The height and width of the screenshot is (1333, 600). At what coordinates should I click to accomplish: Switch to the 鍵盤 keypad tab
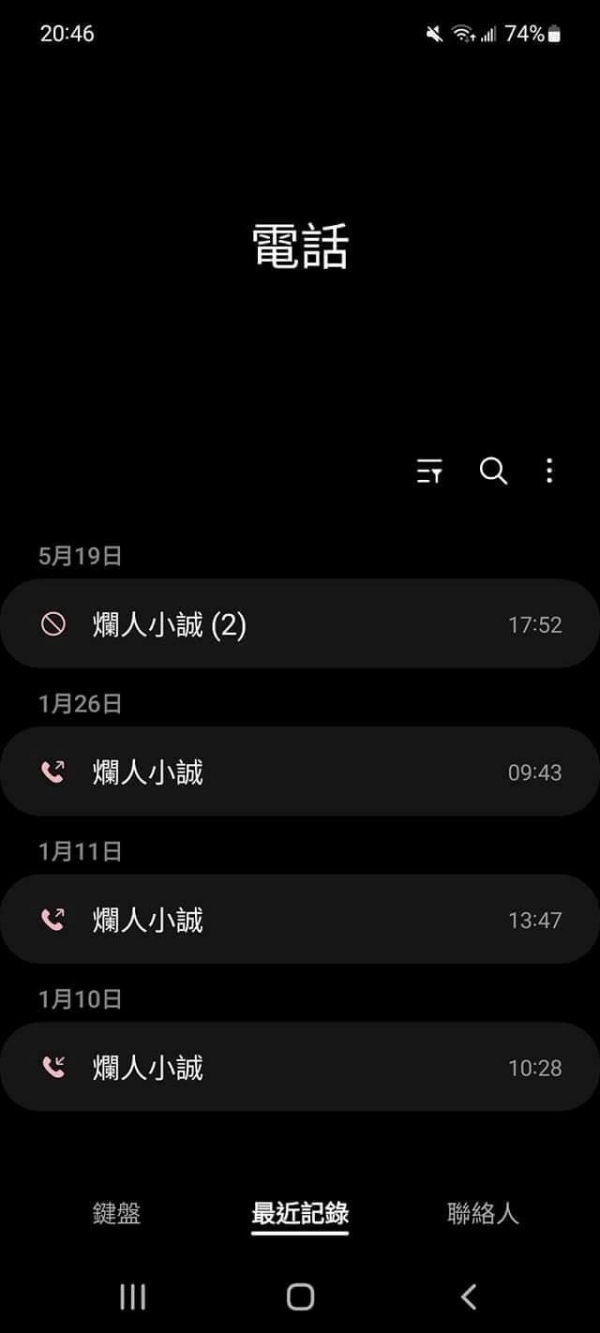coord(117,1214)
